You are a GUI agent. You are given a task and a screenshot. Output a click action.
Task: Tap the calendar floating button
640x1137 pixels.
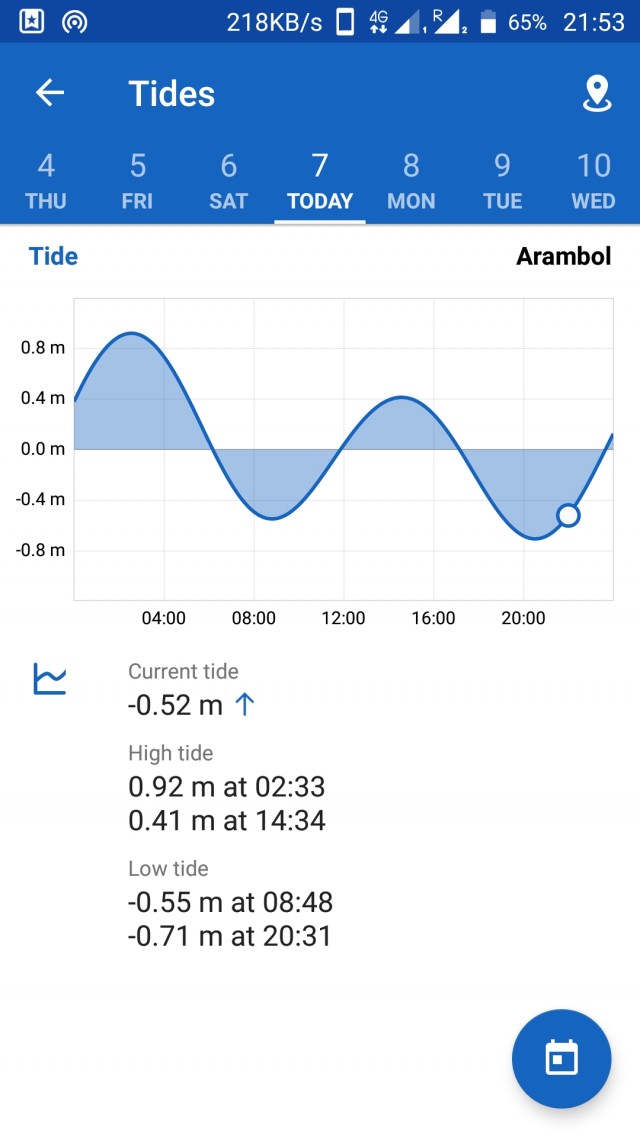[561, 1058]
